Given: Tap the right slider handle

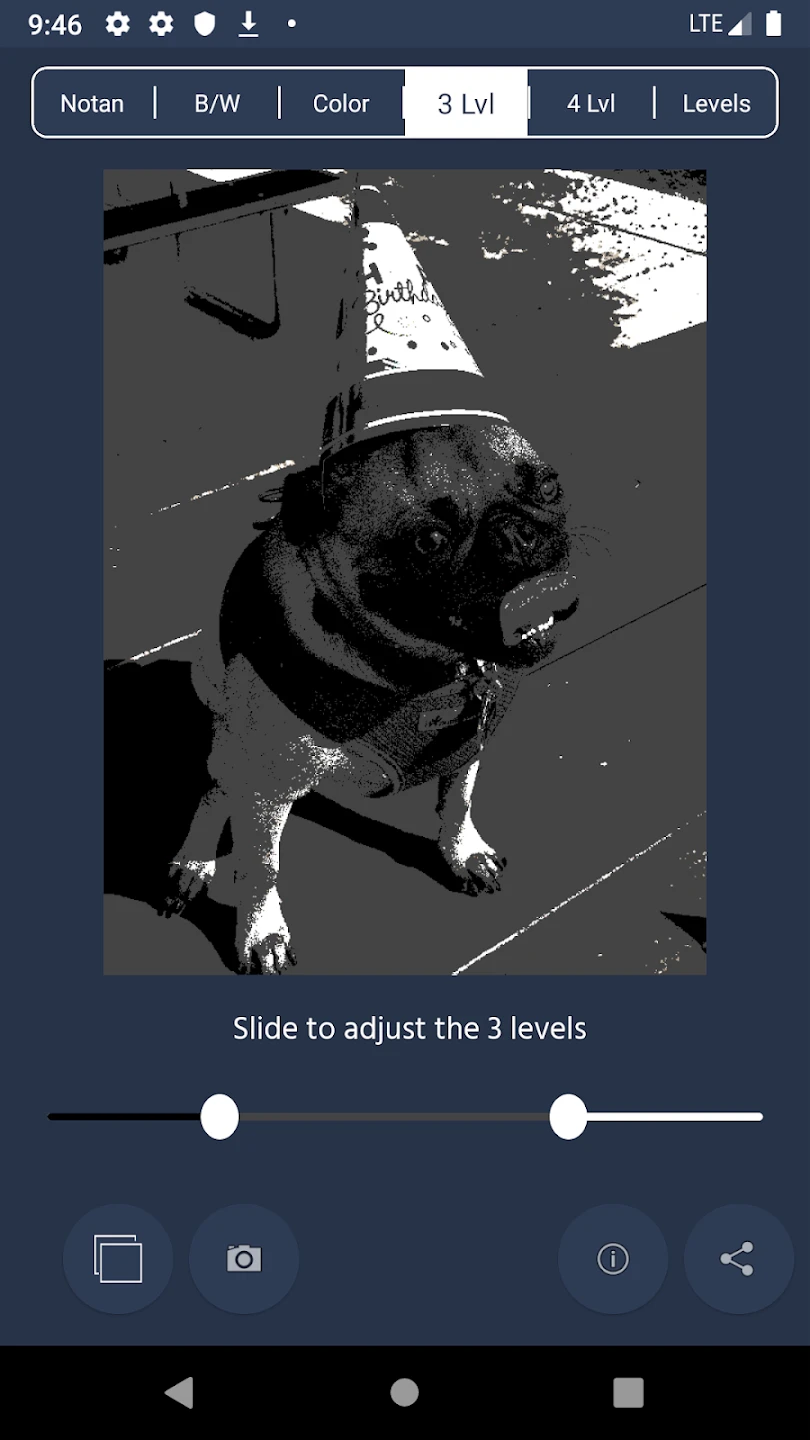Looking at the screenshot, I should (568, 1117).
